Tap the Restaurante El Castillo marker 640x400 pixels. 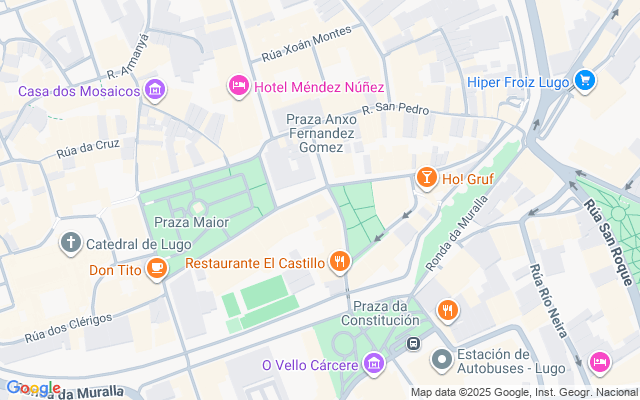click(340, 263)
